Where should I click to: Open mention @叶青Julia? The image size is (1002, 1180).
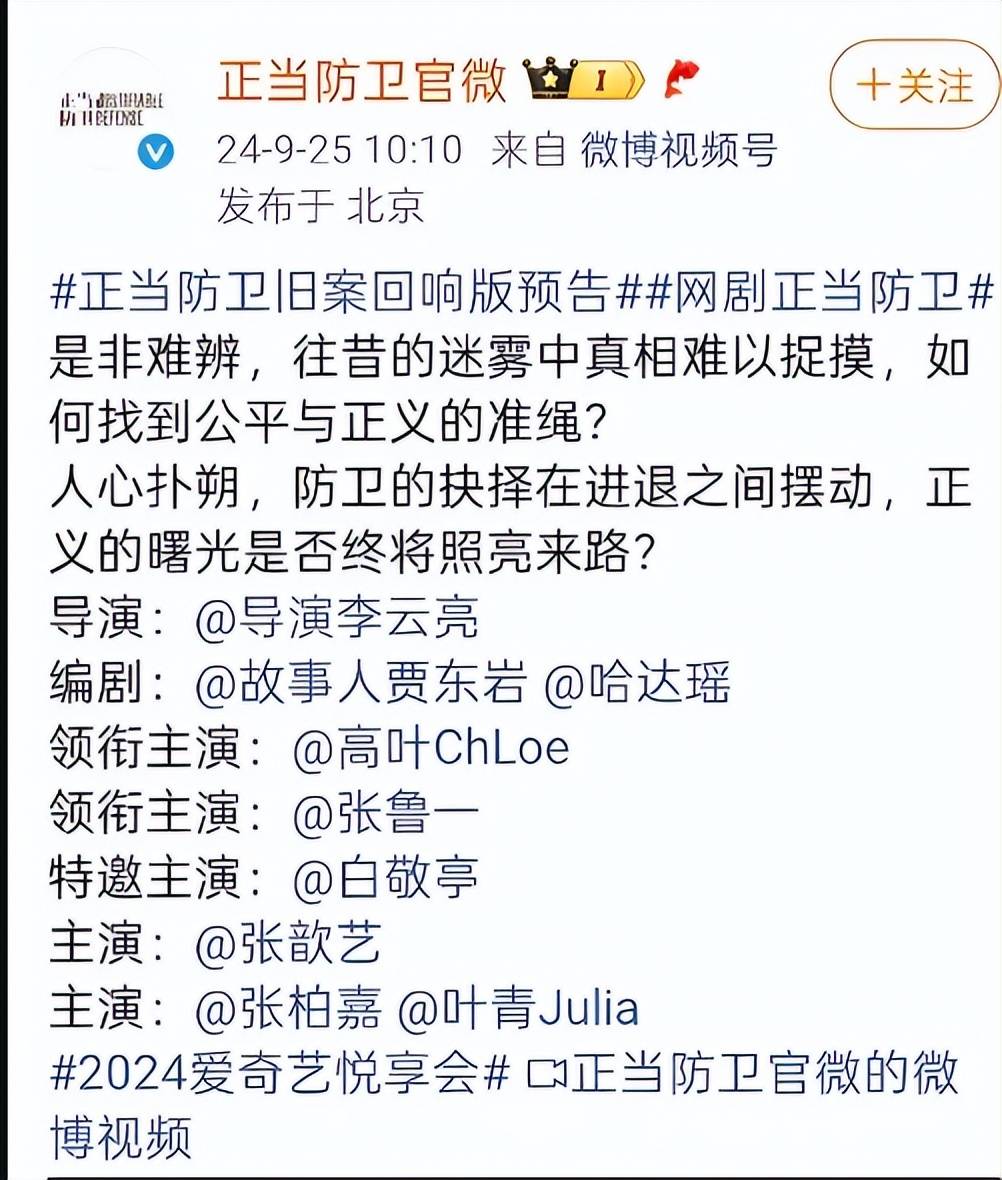[518, 1008]
